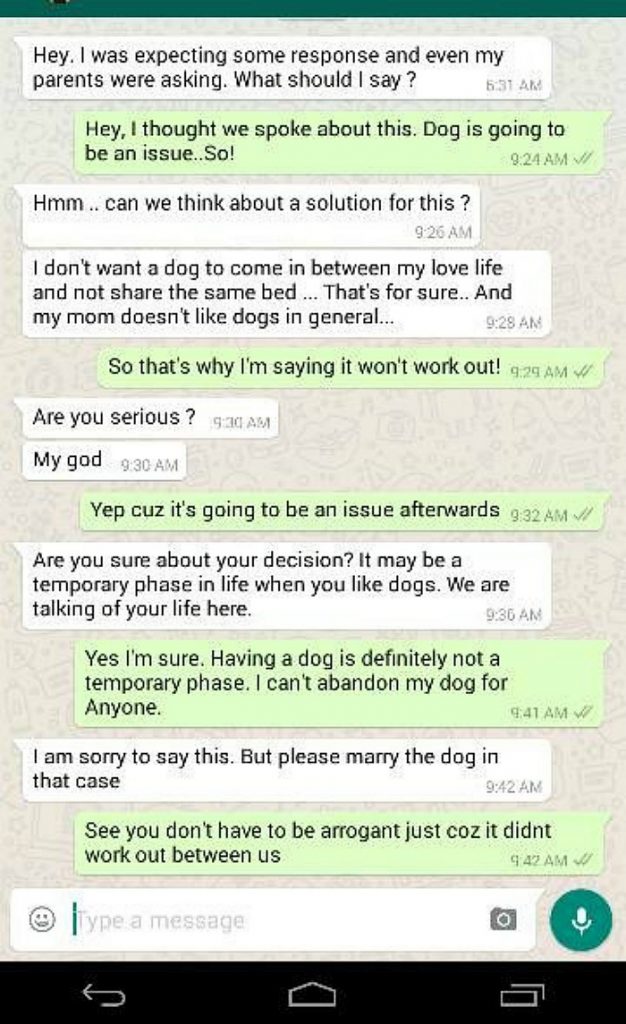
Task: Open the camera to attach a photo
Action: tap(503, 920)
